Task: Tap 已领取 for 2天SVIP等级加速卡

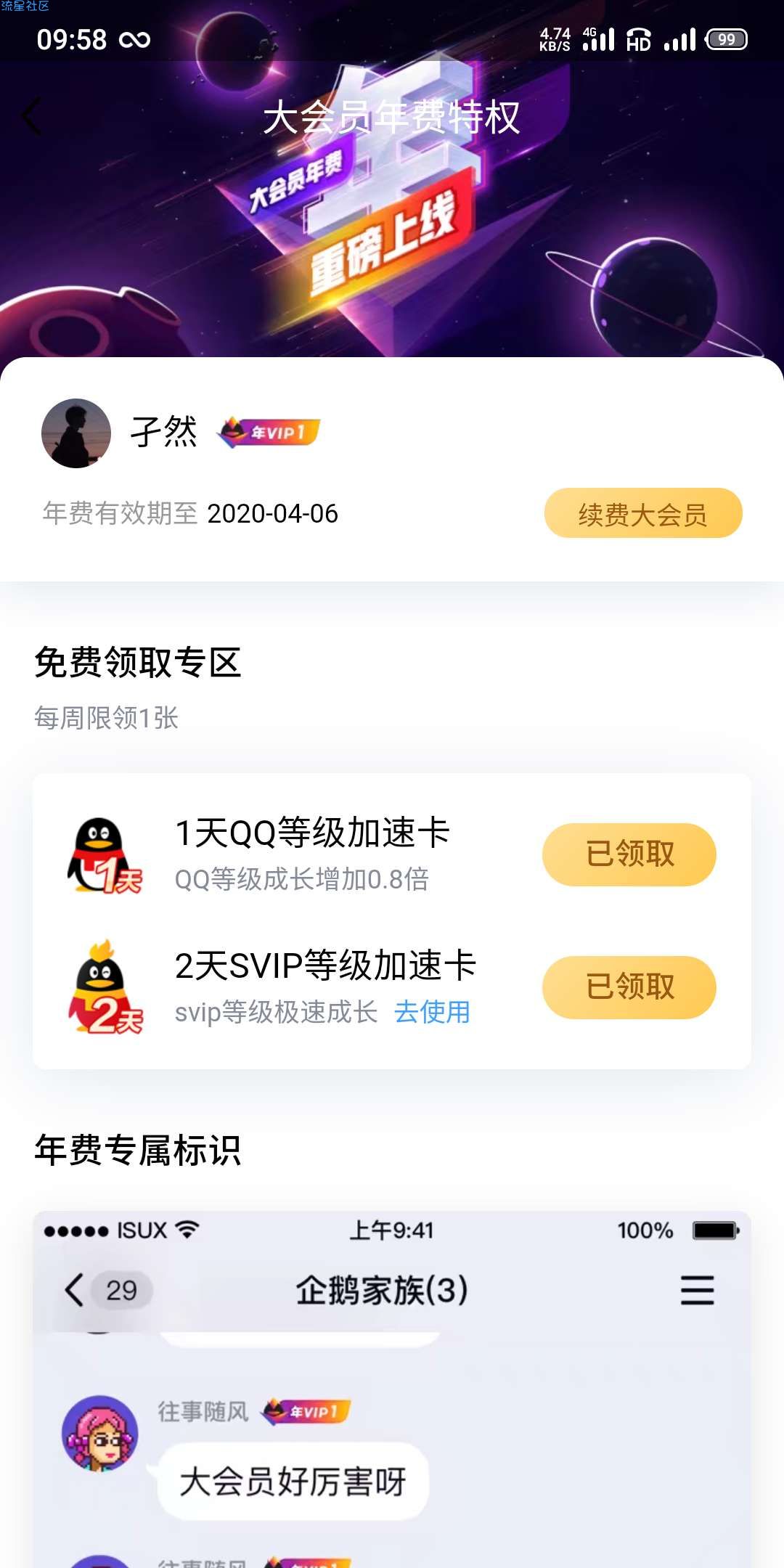Action: point(629,987)
